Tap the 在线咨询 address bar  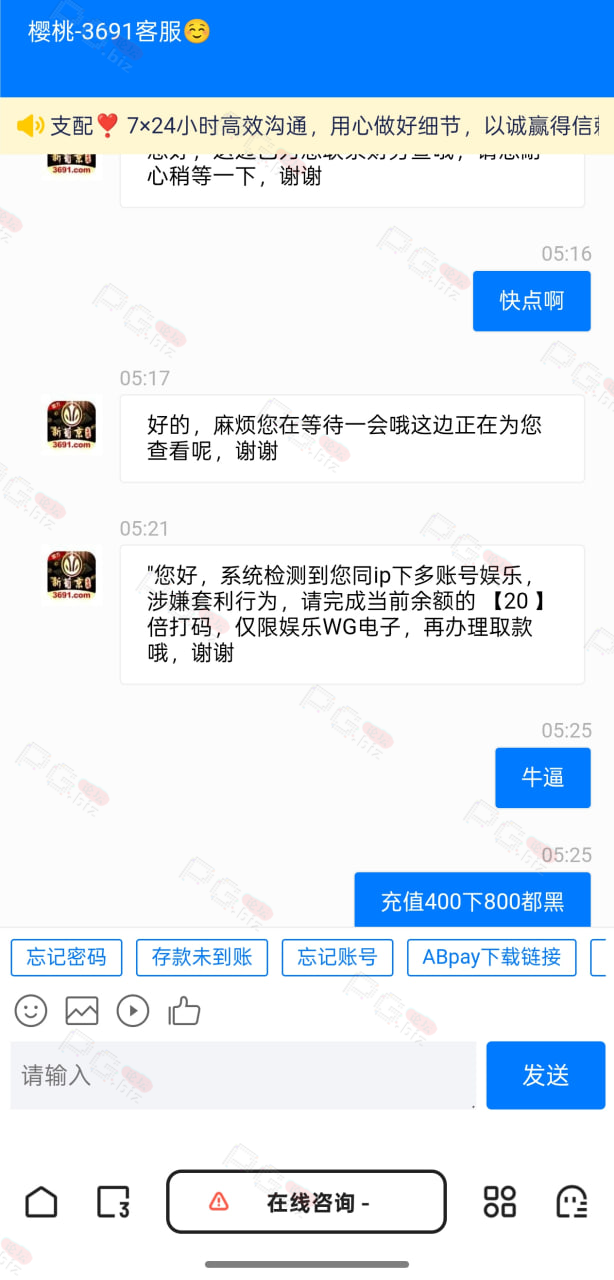(x=306, y=1202)
